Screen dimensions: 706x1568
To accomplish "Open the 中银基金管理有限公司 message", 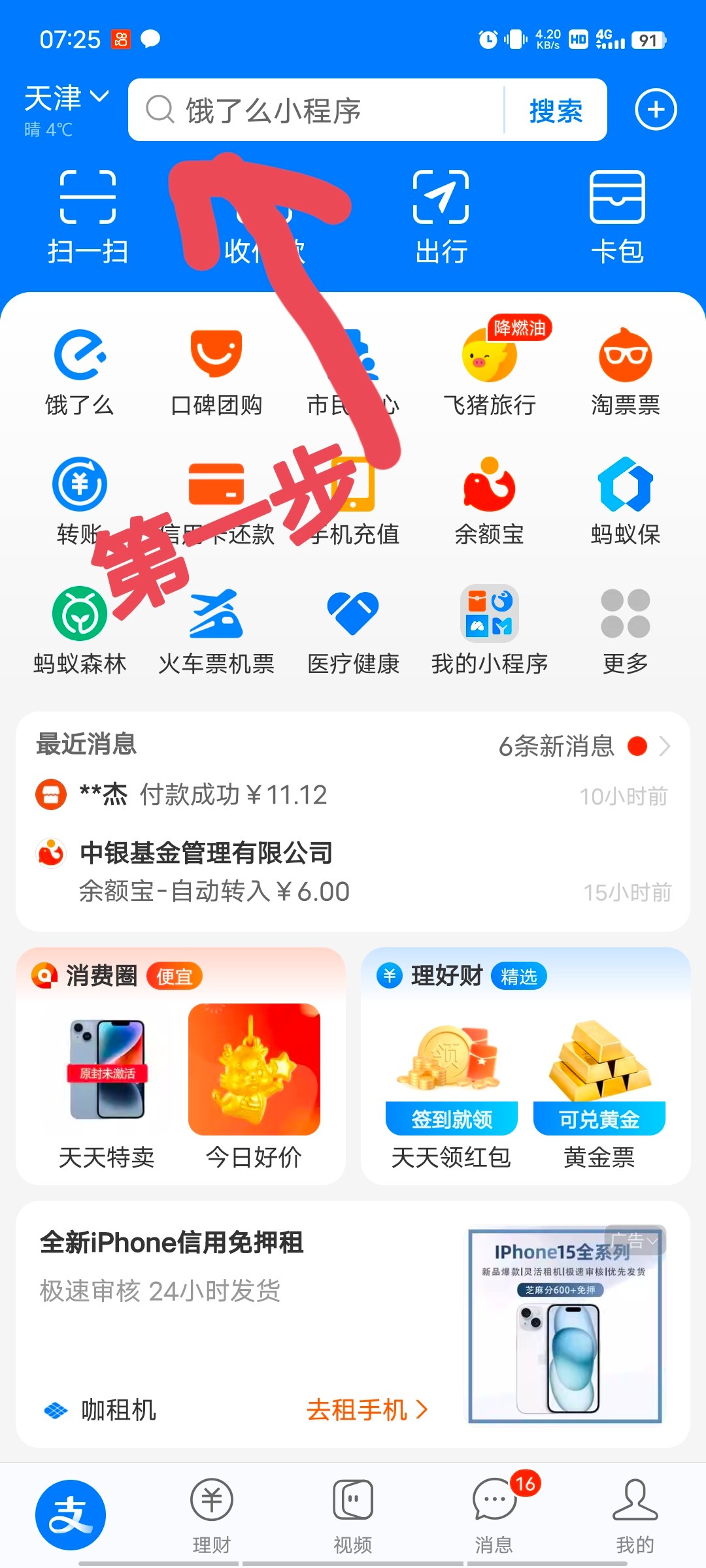I will pyautogui.click(x=353, y=872).
